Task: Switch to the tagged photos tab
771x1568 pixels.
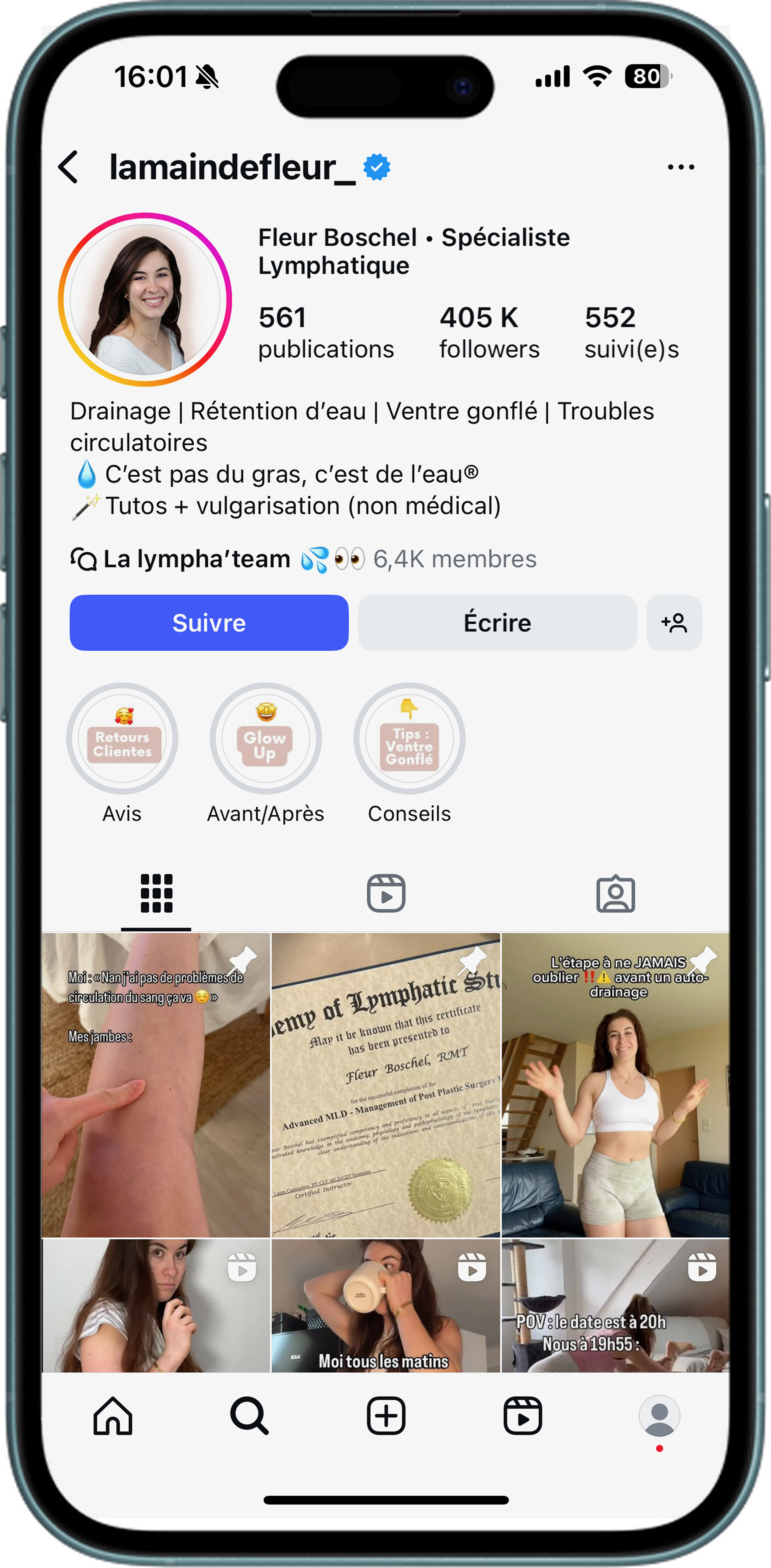Action: 615,894
